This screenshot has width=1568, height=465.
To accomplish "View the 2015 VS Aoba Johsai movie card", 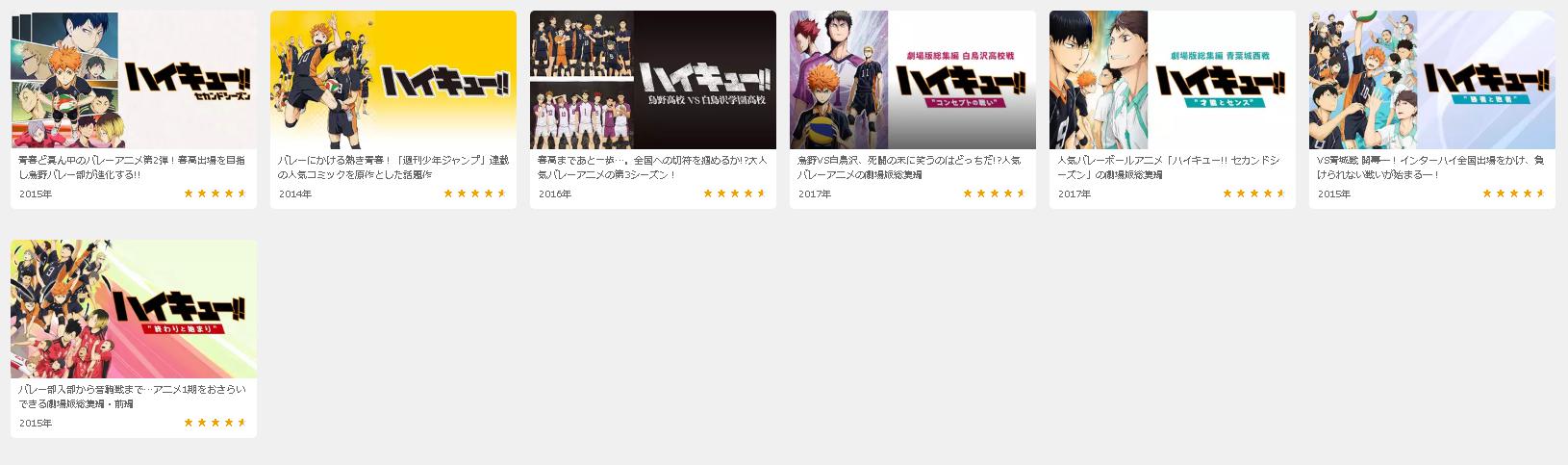I will click(x=1432, y=81).
